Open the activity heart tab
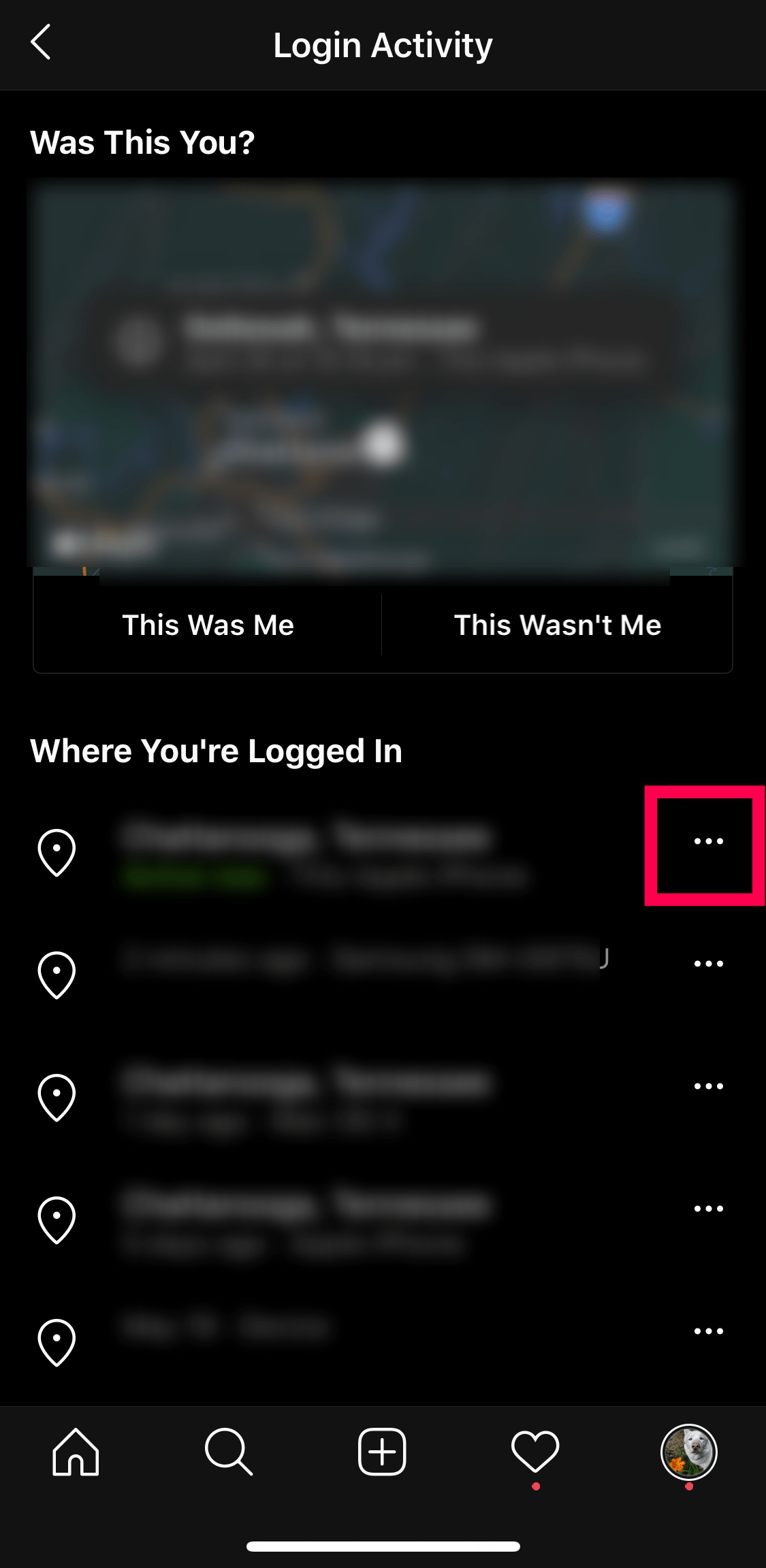Screen dimensions: 766x1568 click(535, 1452)
